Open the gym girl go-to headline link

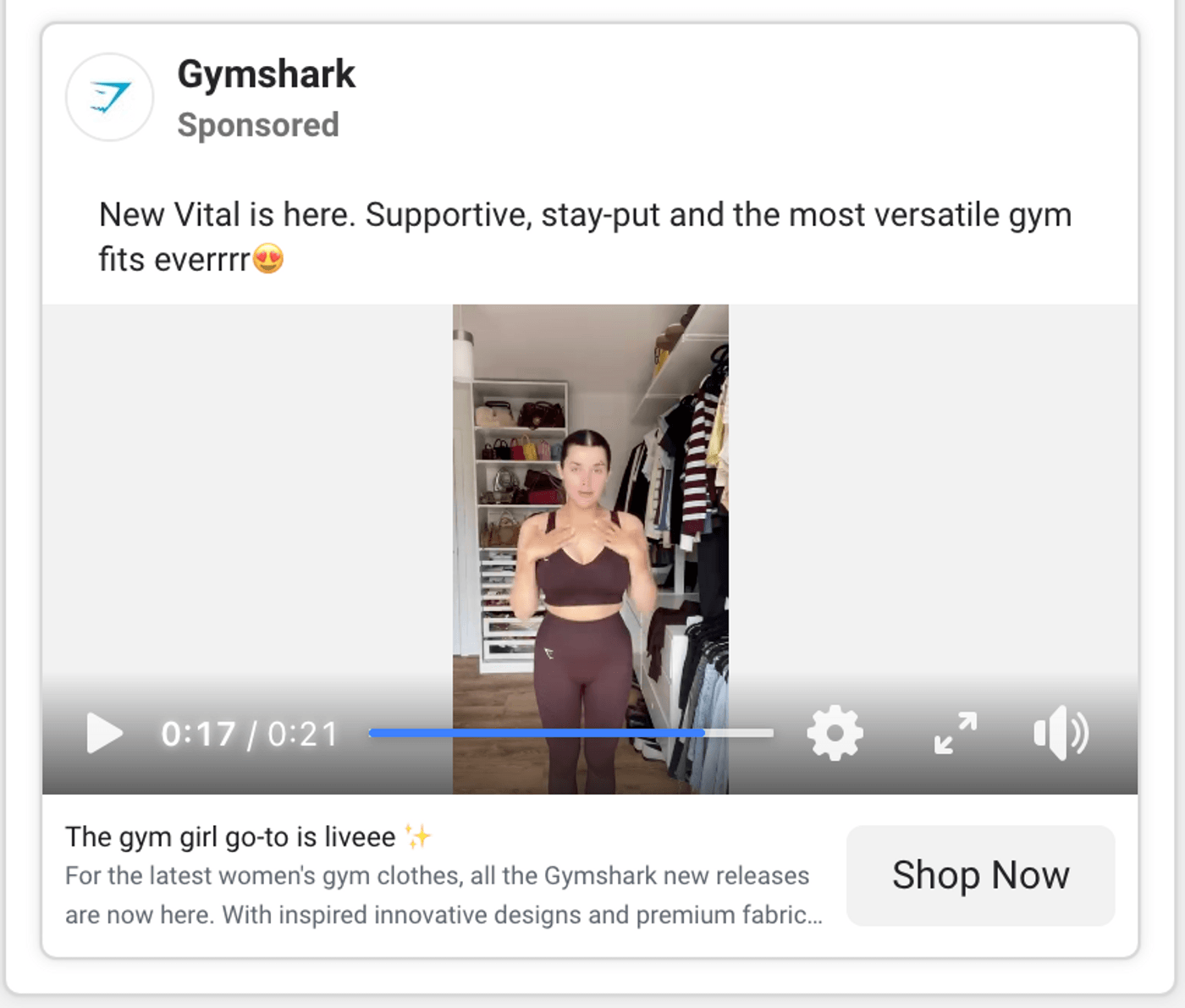[230, 837]
